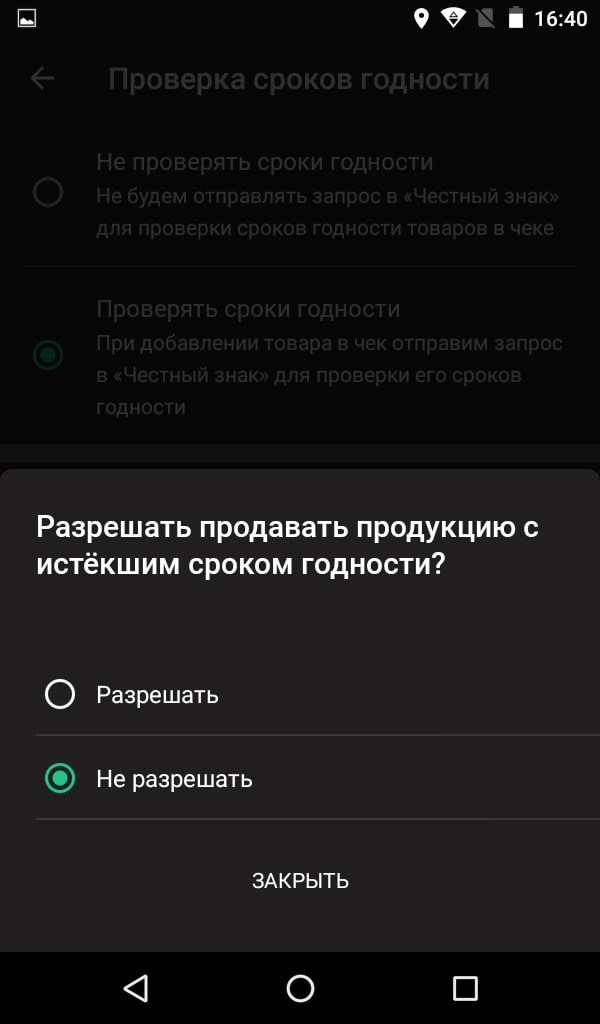
Task: Choose the «Не разрешать» radio option
Action: (x=317, y=778)
